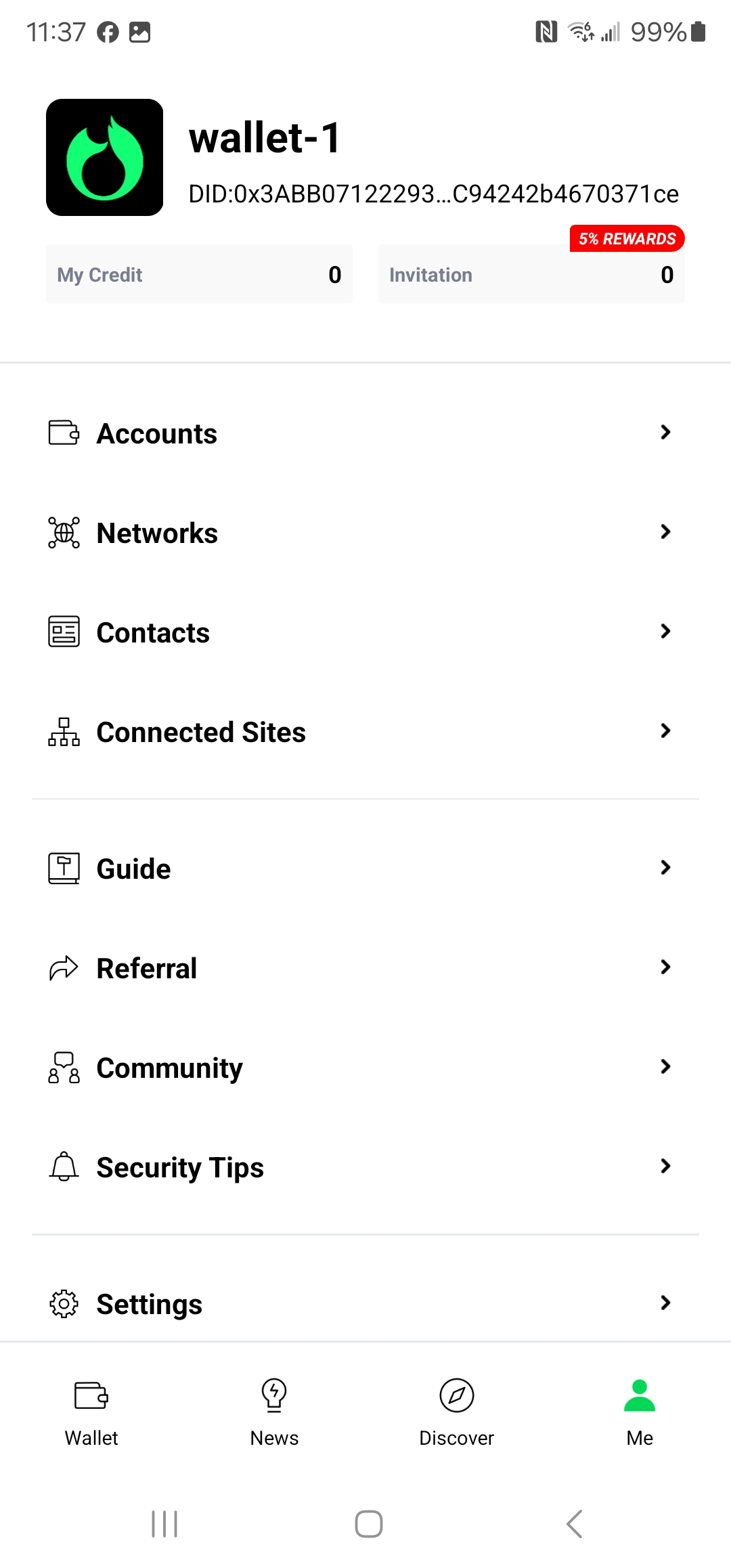Open the Accounts menu
The image size is (731, 1568).
tap(365, 433)
